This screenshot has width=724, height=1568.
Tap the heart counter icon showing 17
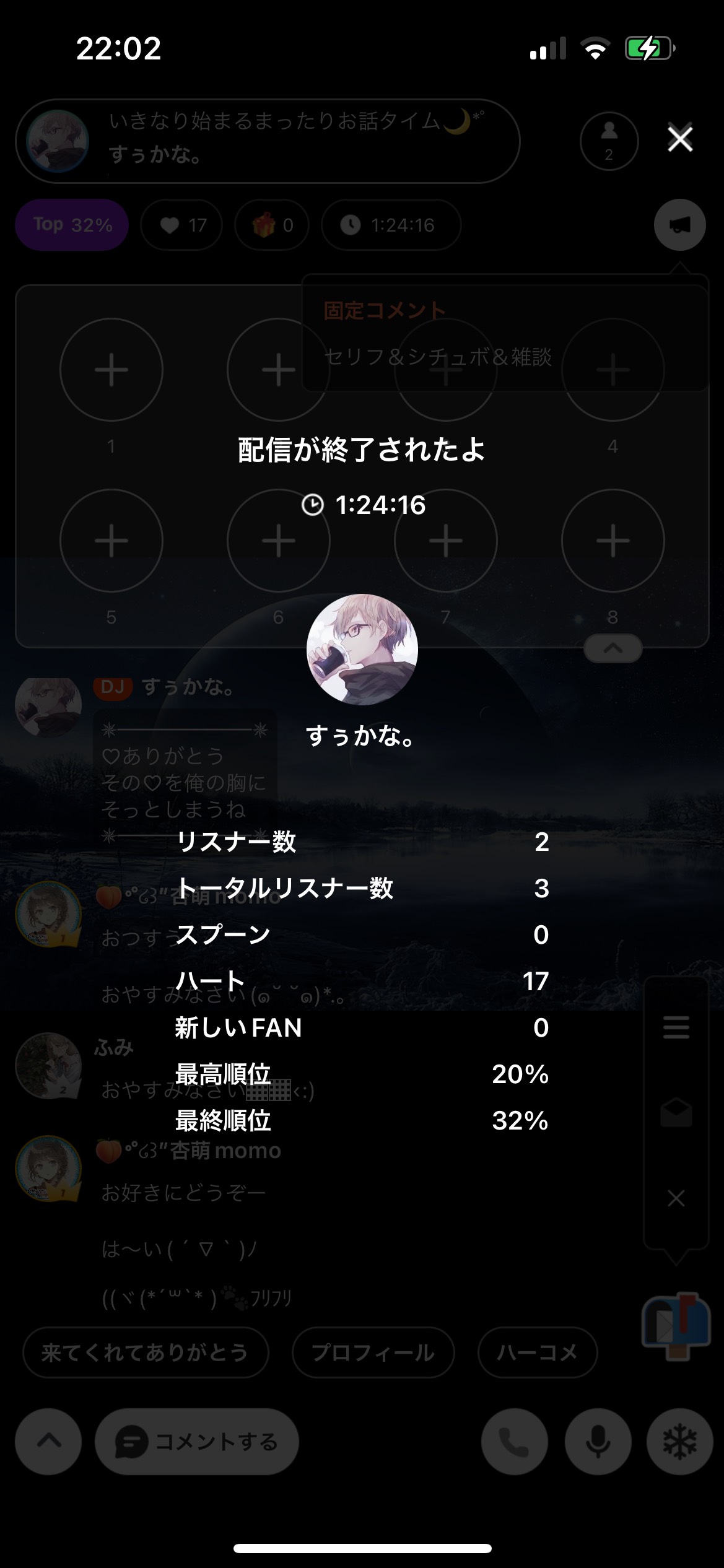pyautogui.click(x=181, y=225)
